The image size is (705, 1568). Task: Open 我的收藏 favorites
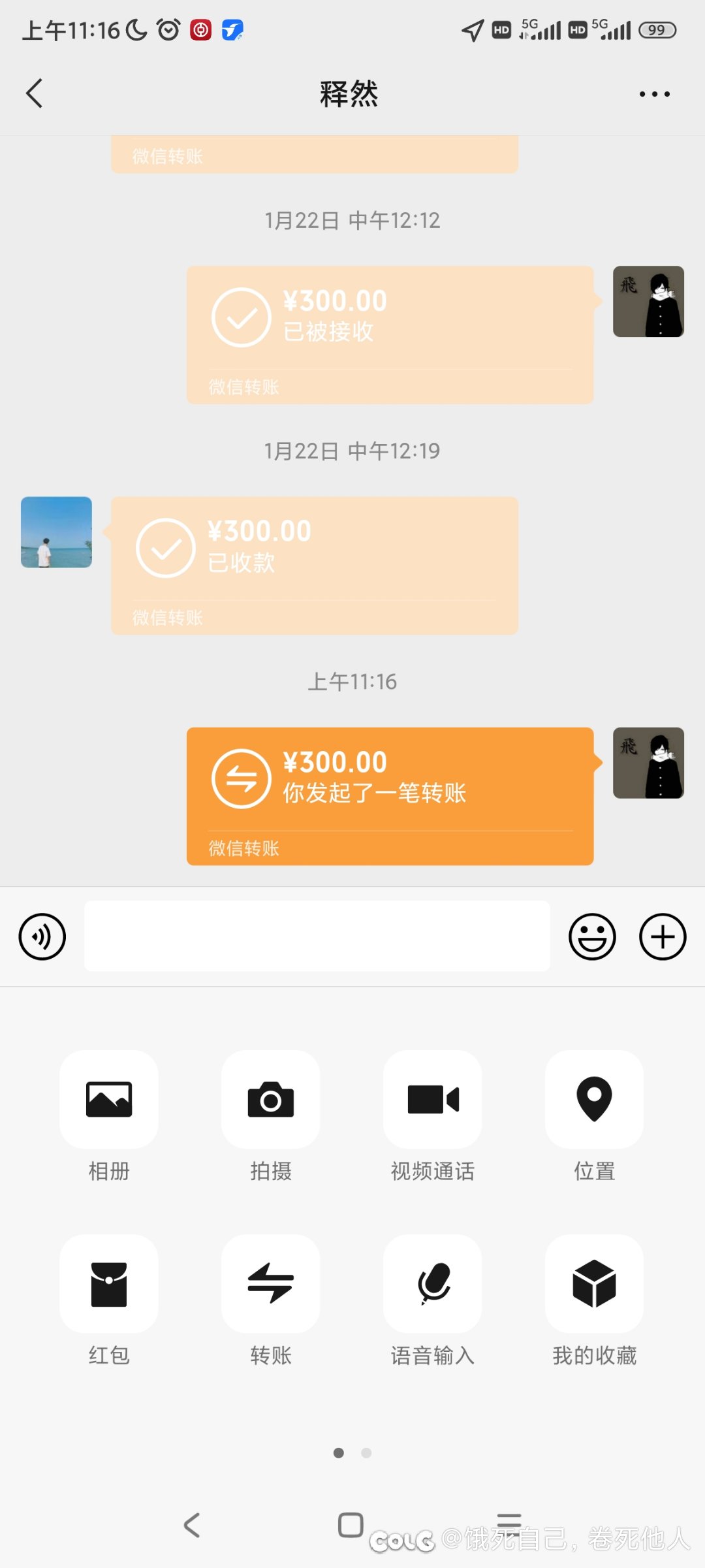(594, 1284)
